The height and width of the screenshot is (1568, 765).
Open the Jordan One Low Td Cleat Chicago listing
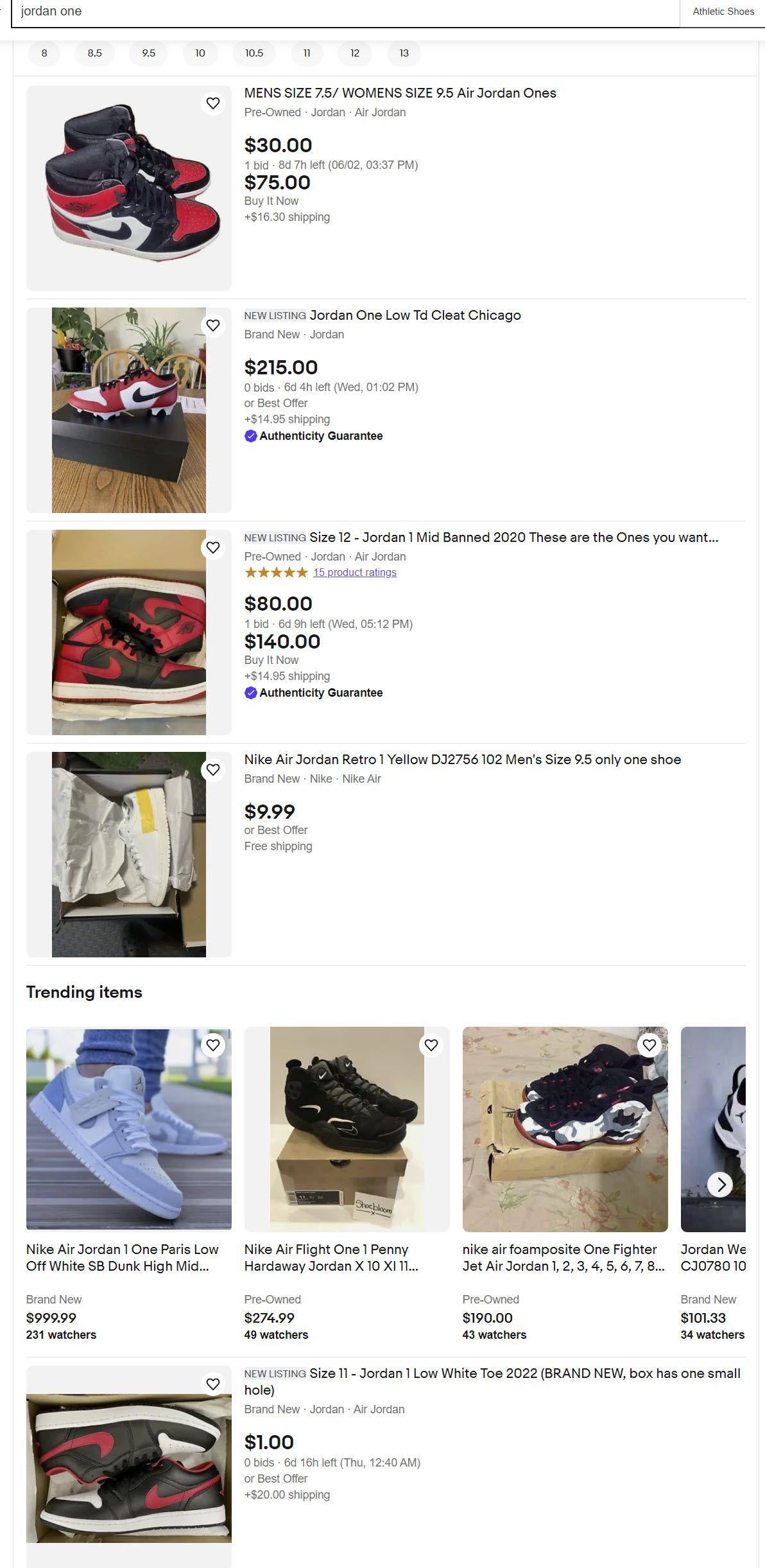pos(415,315)
